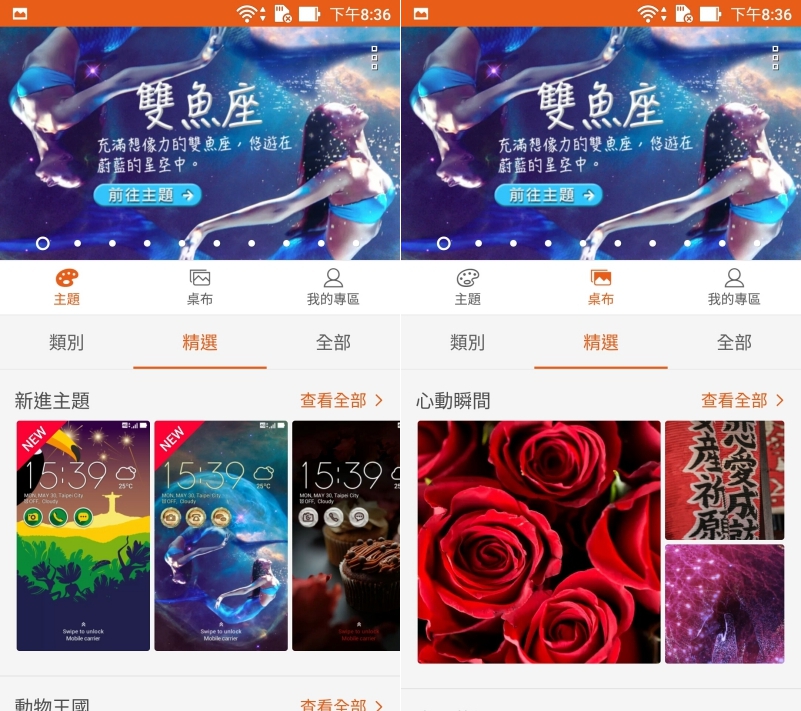Image resolution: width=801 pixels, height=711 pixels.
Task: Open the cupcake theme preview
Action: (x=345, y=536)
